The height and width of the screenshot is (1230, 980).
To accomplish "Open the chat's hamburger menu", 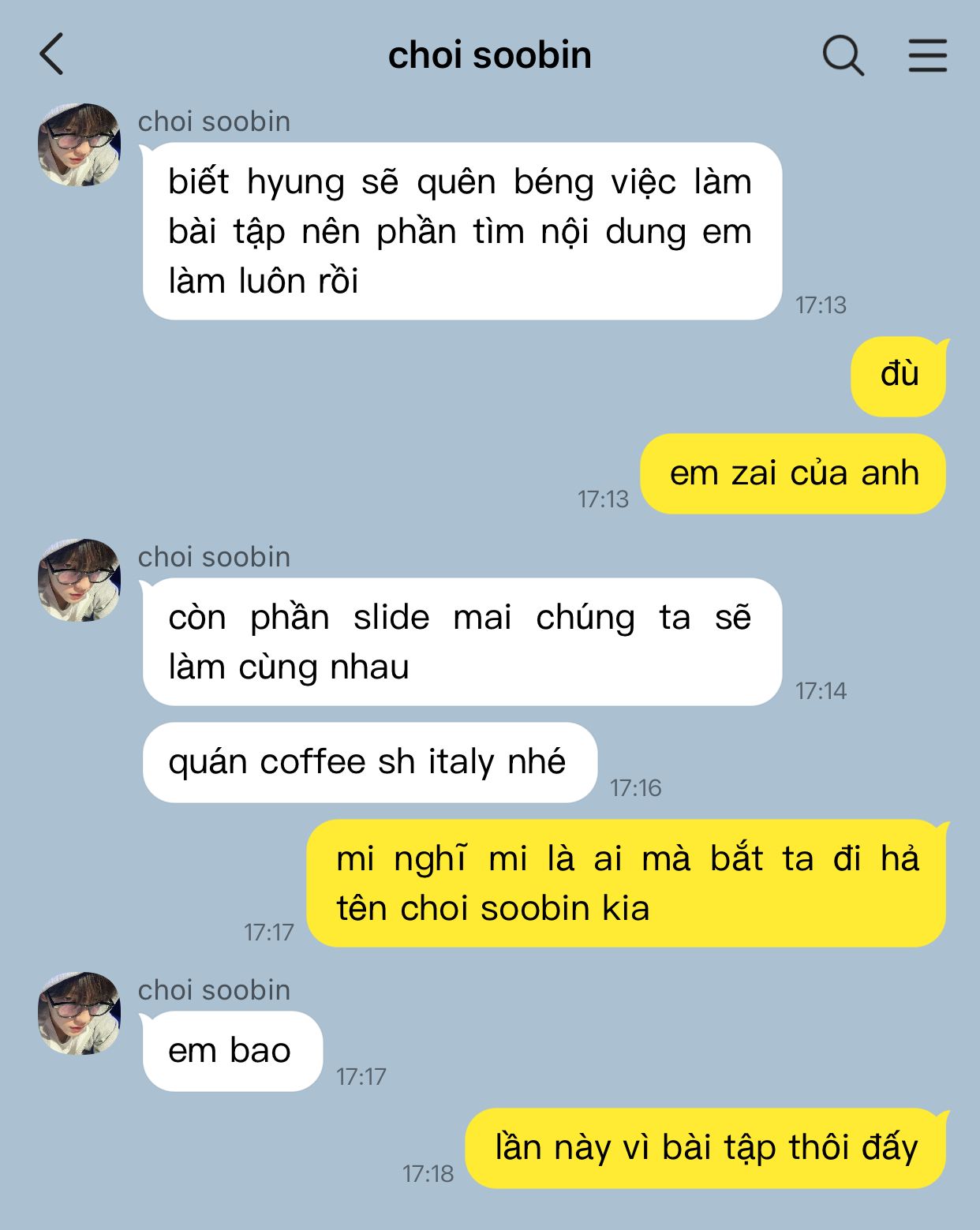I will click(x=927, y=56).
